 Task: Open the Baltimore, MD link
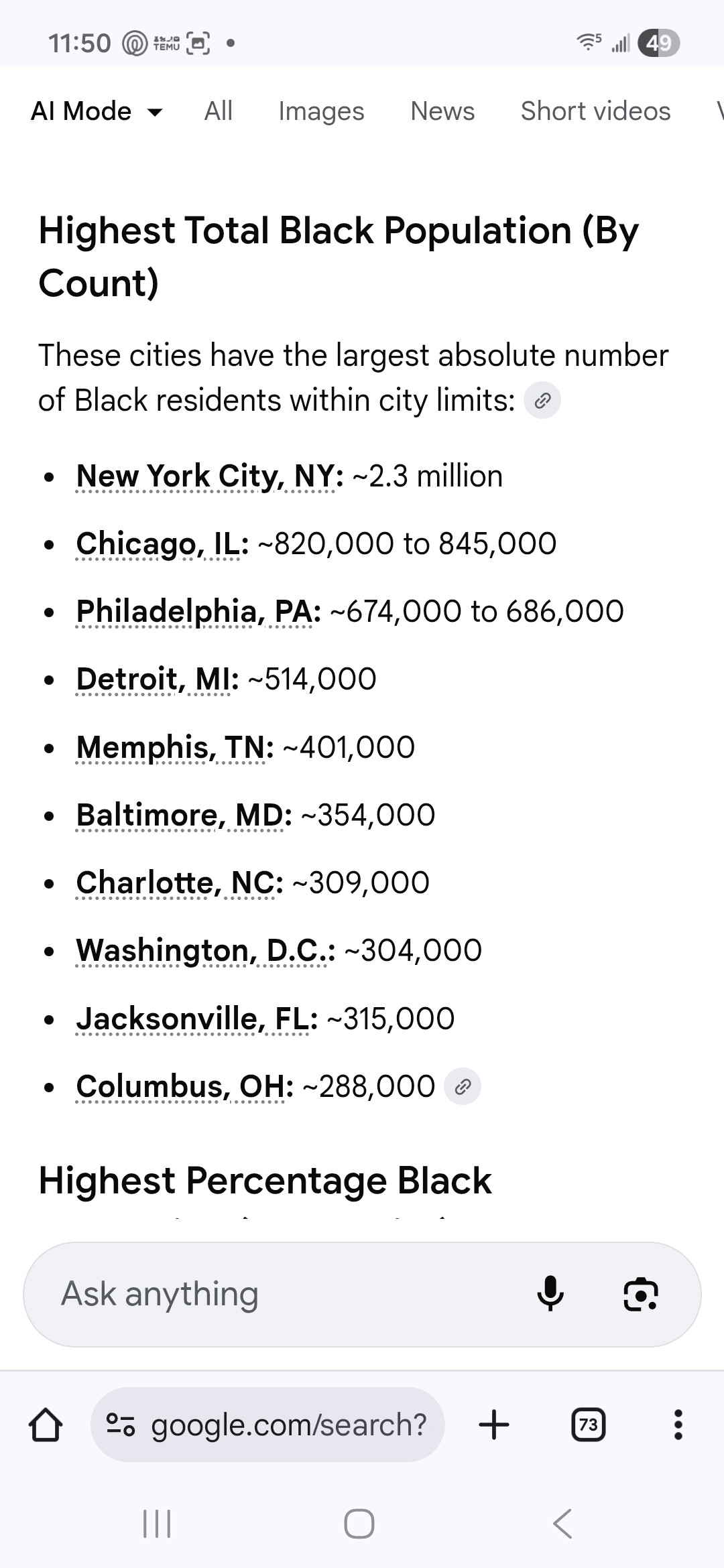pyautogui.click(x=184, y=815)
